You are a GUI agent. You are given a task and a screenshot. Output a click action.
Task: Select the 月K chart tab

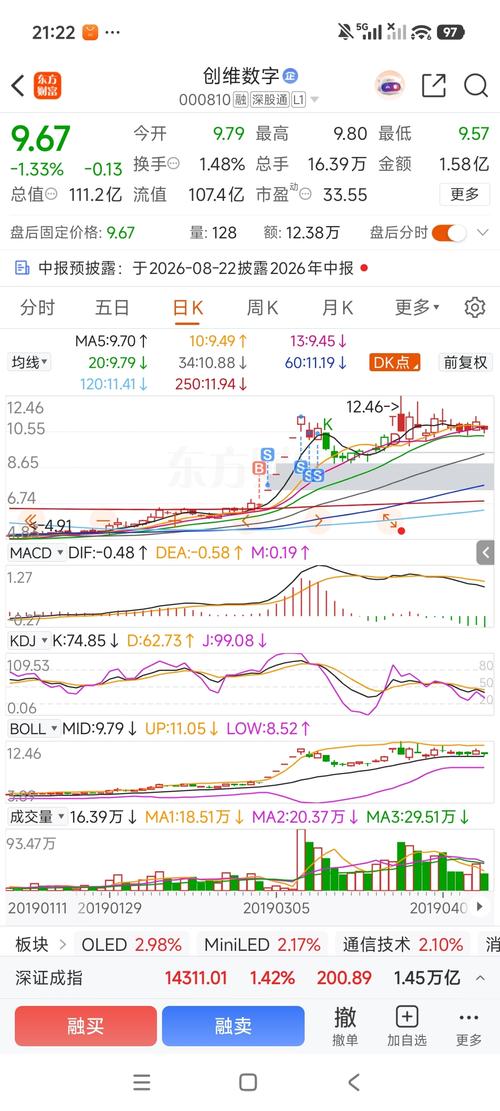point(337,308)
